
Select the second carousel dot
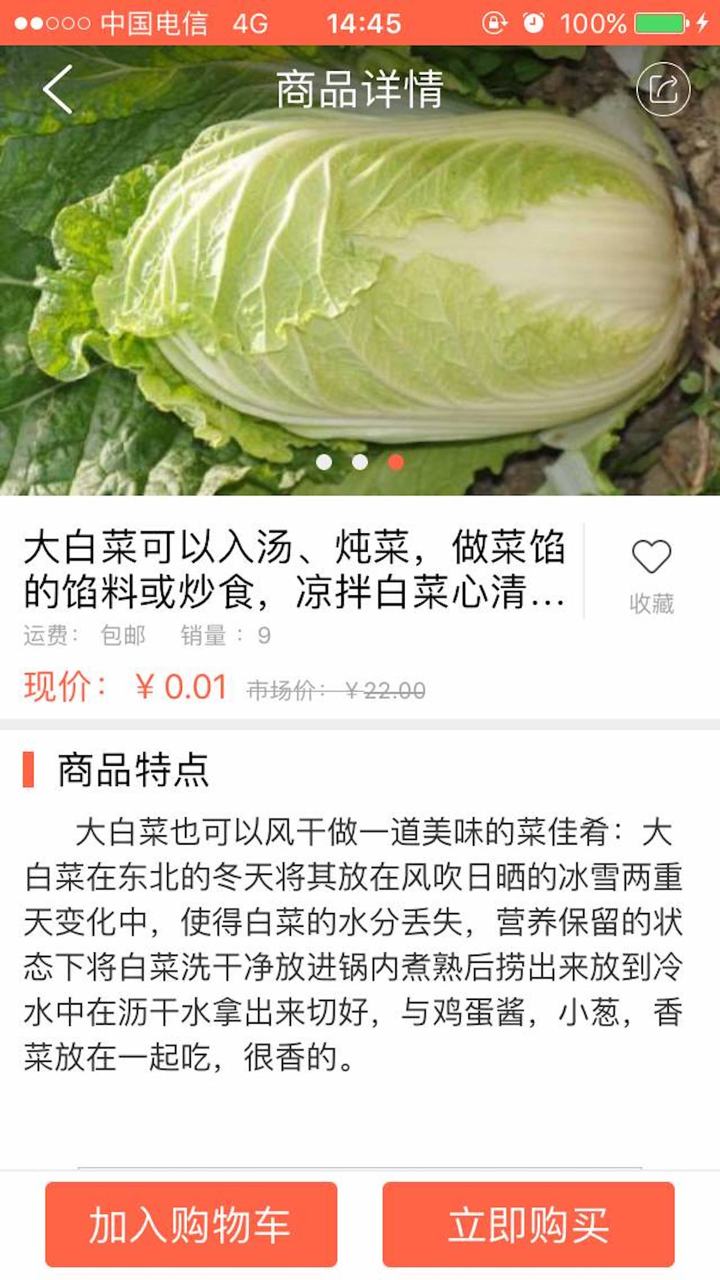point(360,463)
